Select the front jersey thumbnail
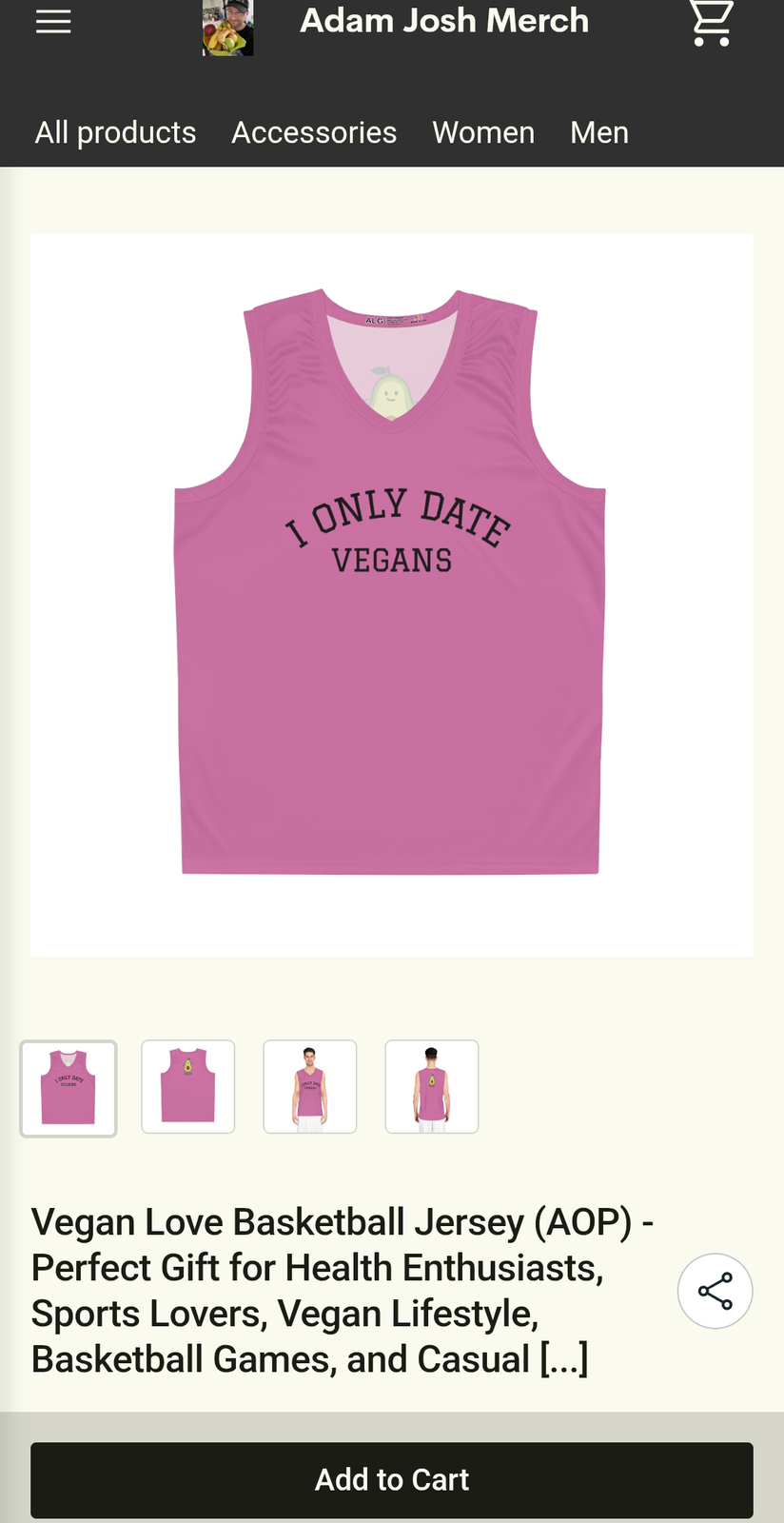 69,1088
